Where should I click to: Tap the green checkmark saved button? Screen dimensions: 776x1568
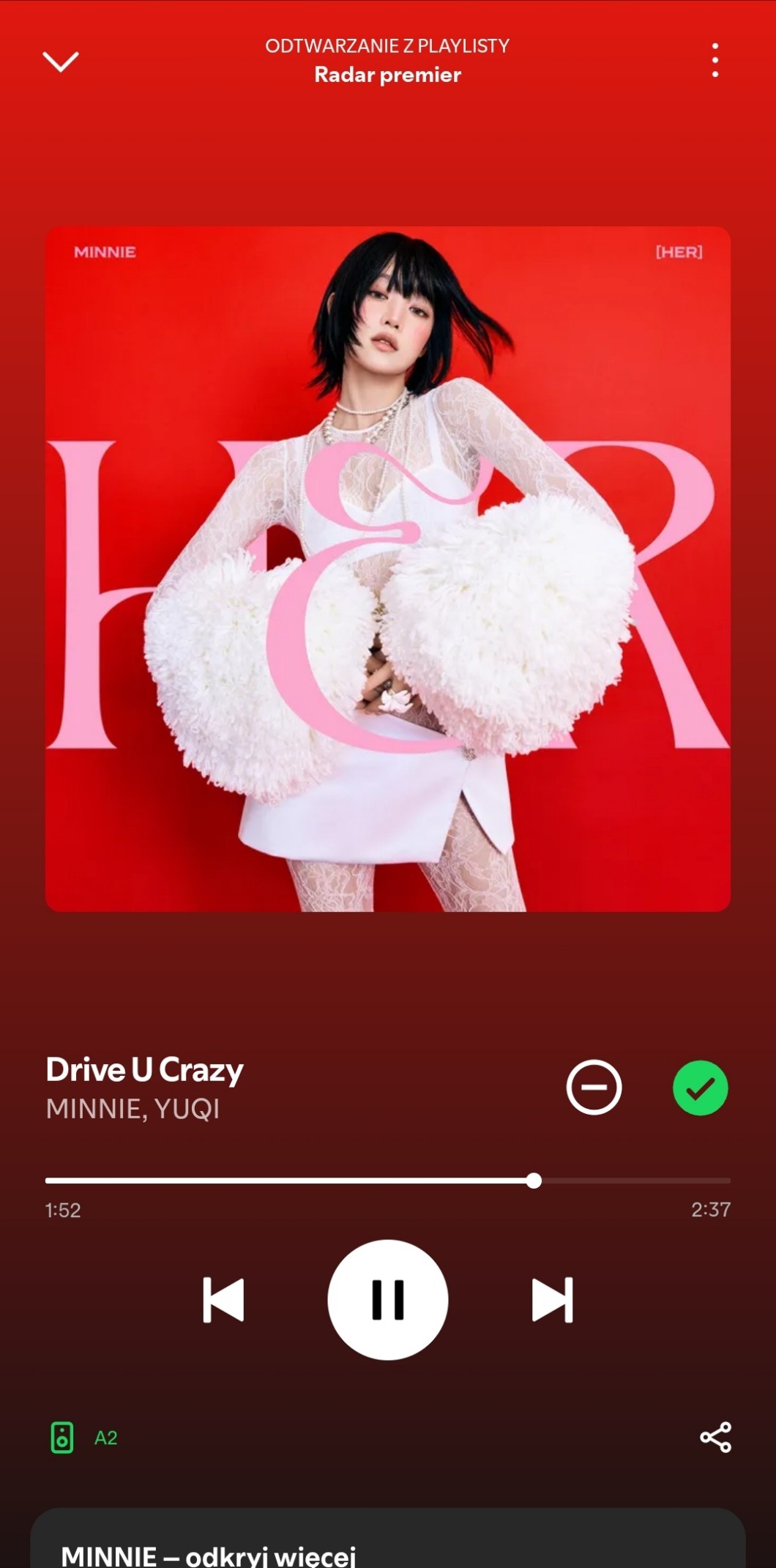[700, 1088]
